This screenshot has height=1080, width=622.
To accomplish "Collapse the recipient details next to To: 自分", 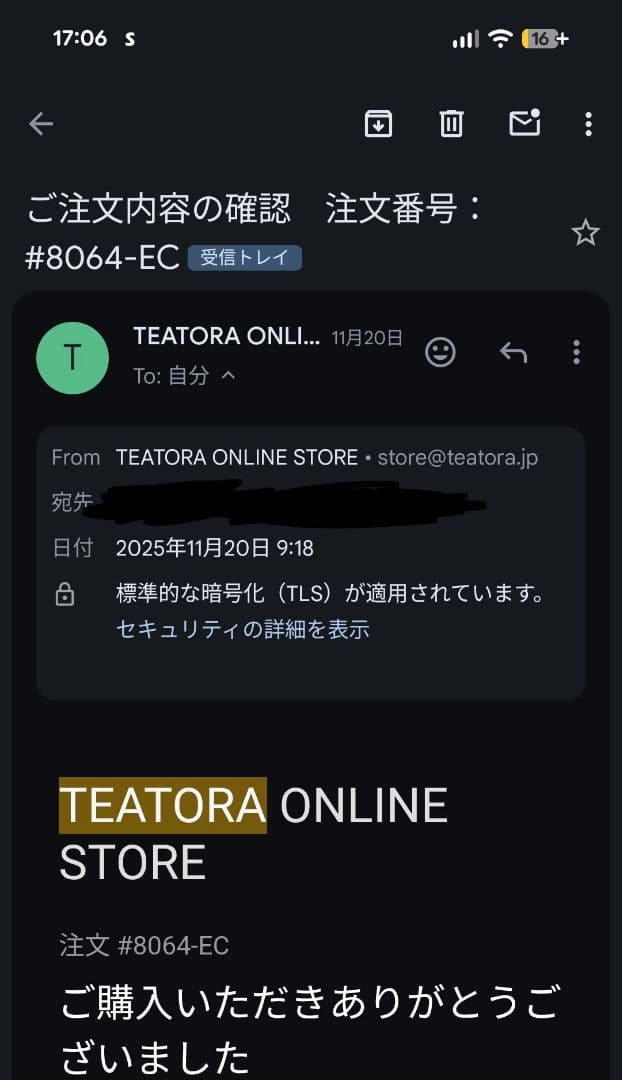I will pyautogui.click(x=229, y=375).
